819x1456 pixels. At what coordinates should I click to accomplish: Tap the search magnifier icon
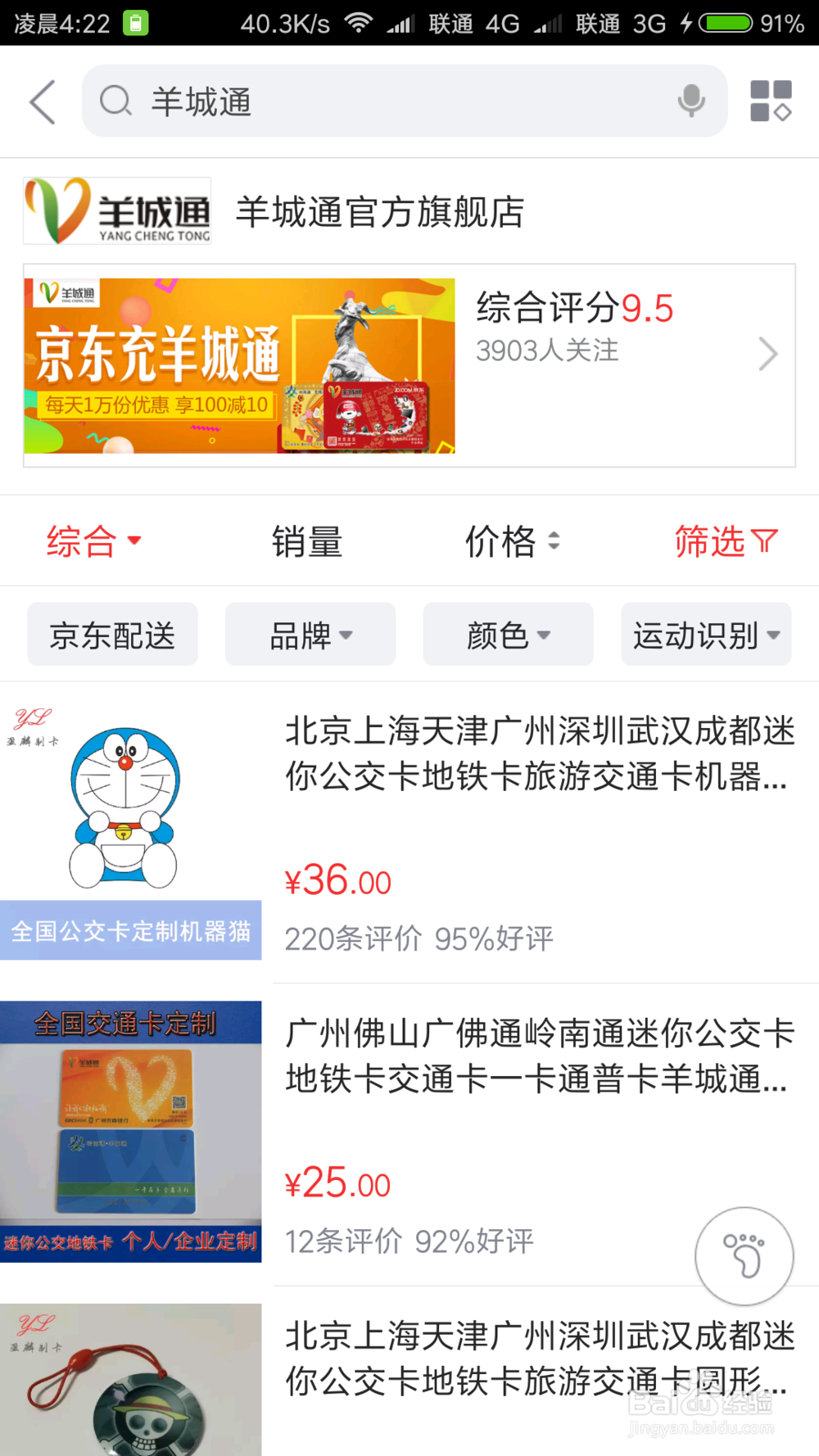[115, 101]
